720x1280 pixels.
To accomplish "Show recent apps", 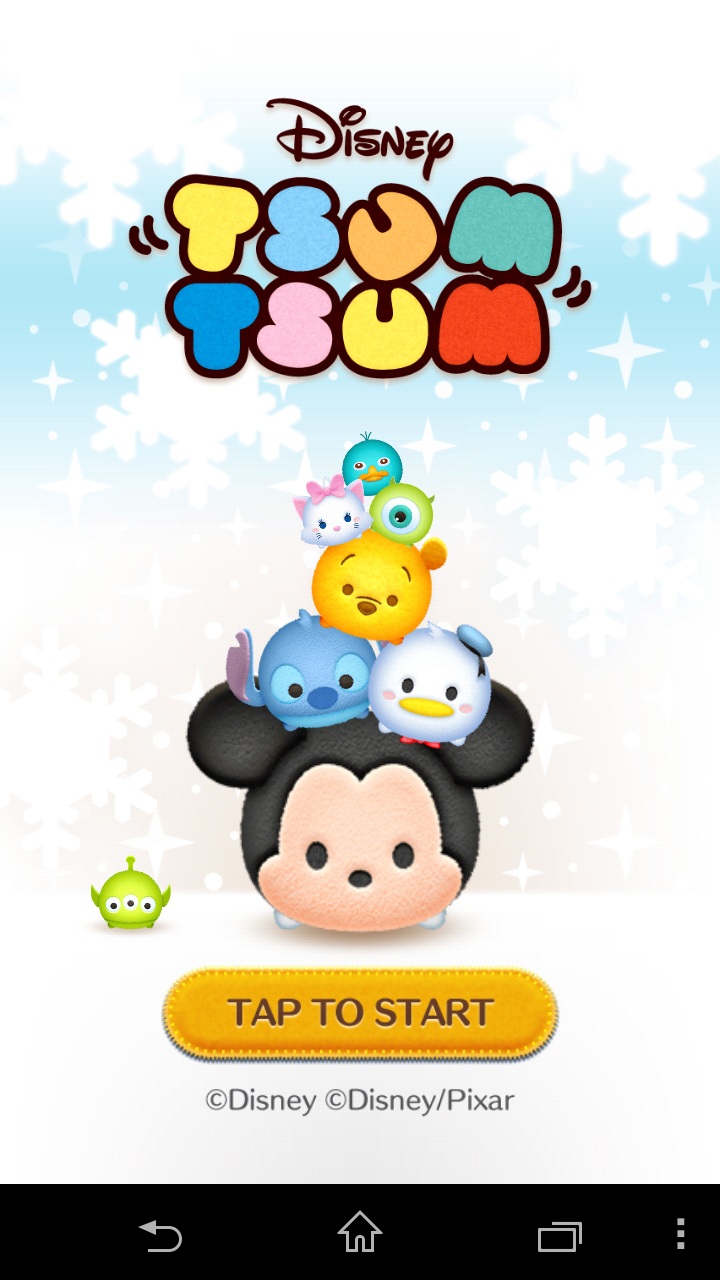I will pos(559,1236).
